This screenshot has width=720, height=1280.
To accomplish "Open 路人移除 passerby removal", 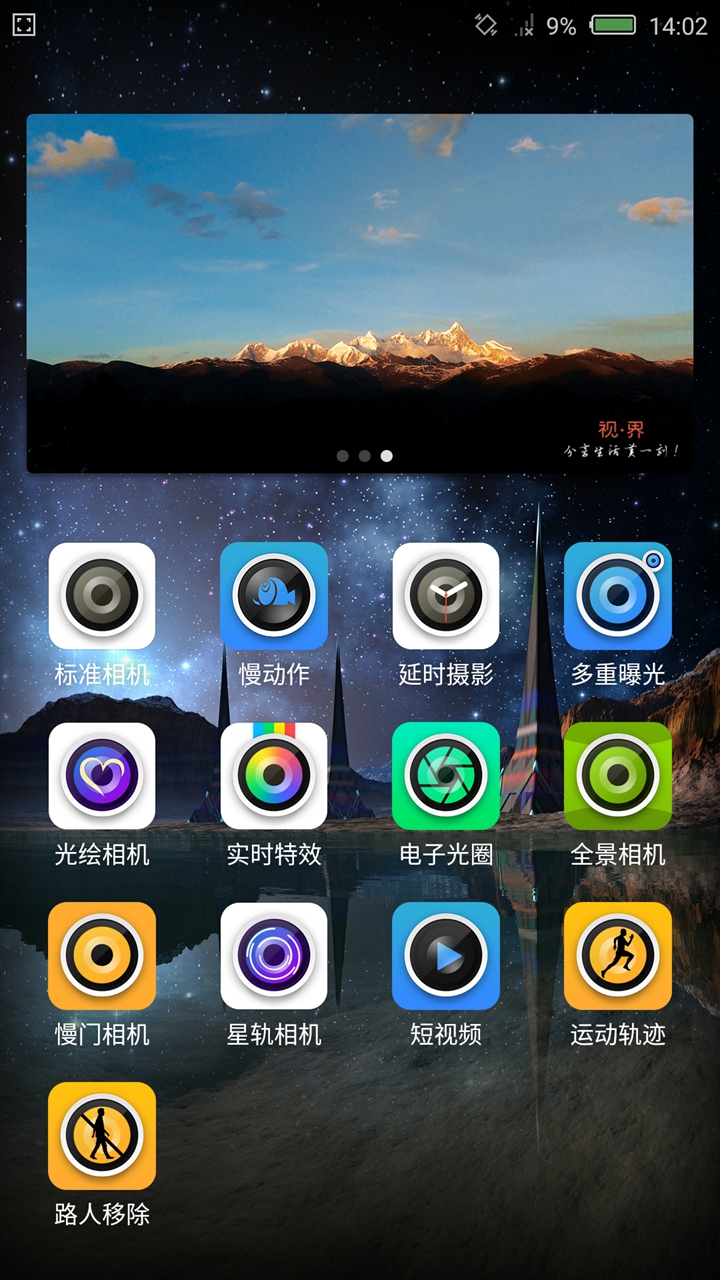I will [102, 1136].
